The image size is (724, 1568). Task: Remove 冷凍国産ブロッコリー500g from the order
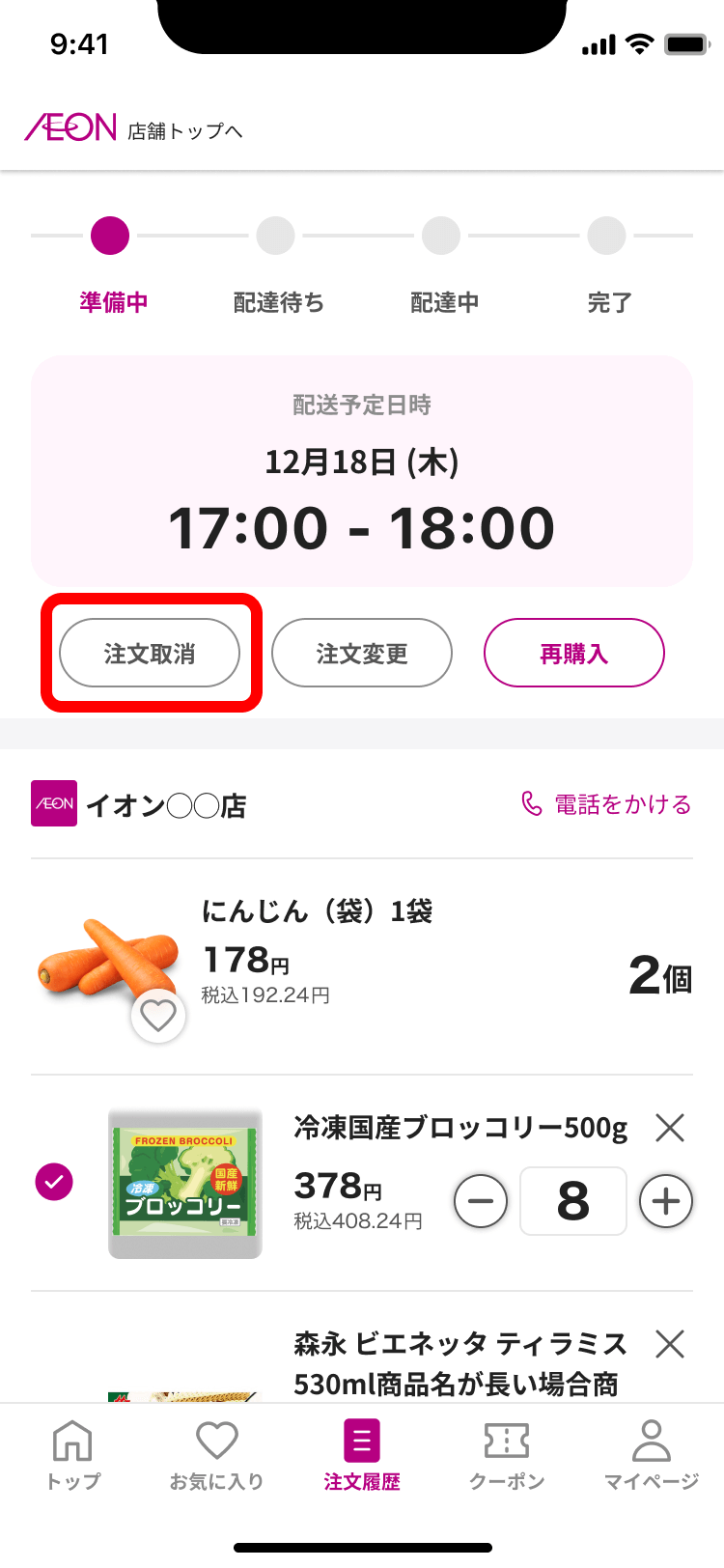(669, 1127)
